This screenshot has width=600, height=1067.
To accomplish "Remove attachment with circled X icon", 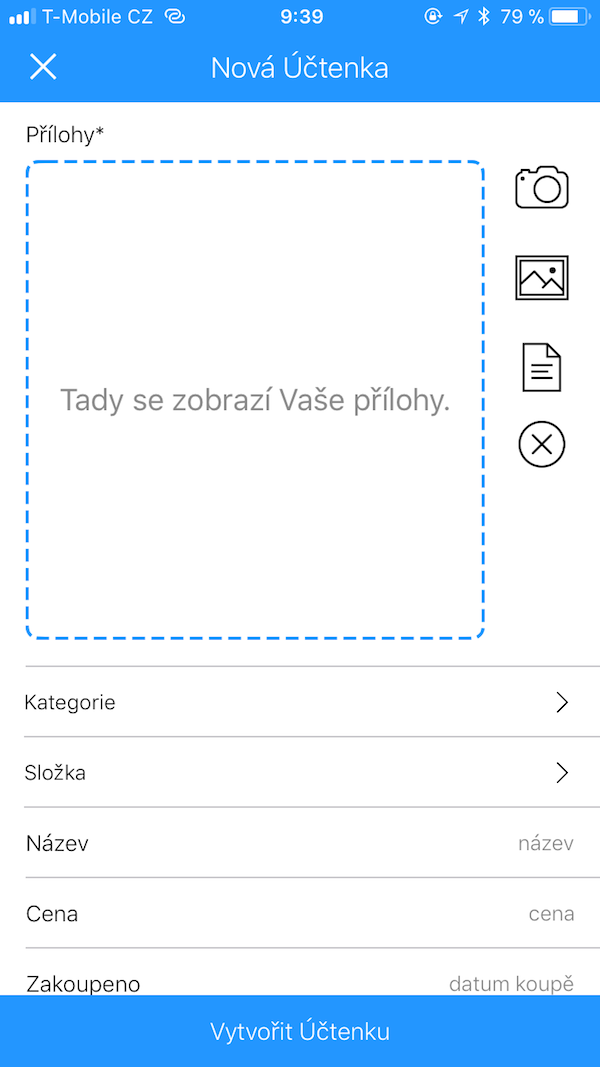I will [541, 445].
